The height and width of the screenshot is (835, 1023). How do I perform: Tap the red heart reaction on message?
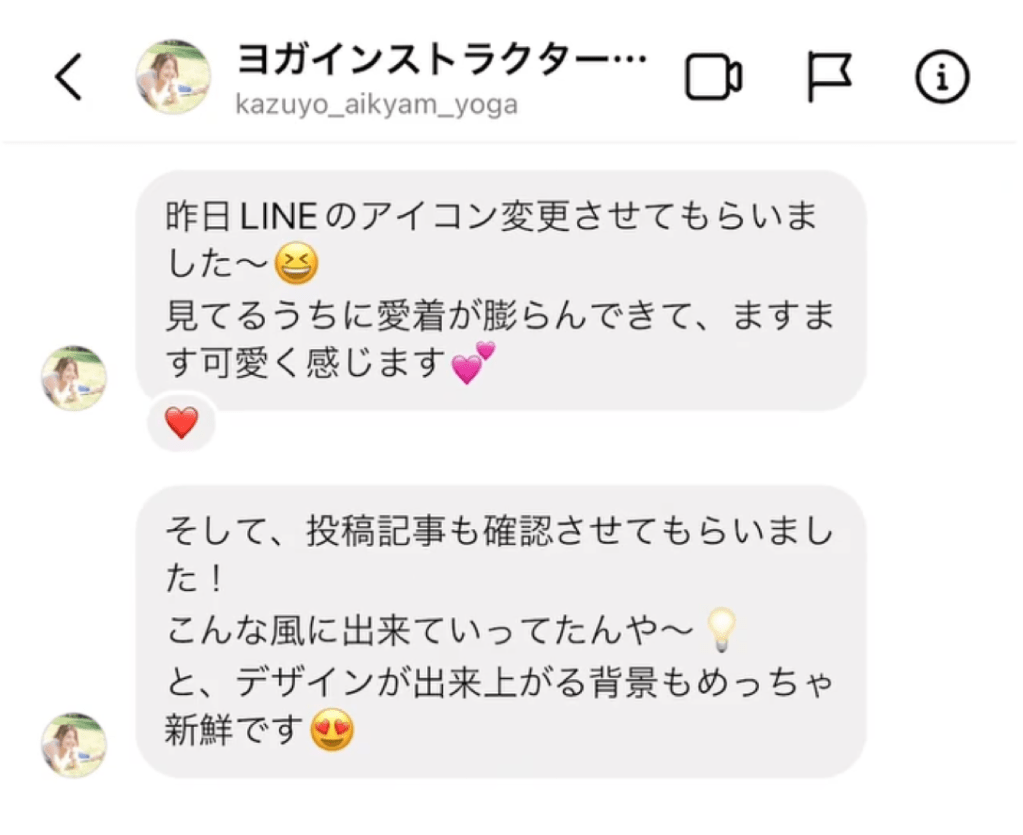pos(181,424)
